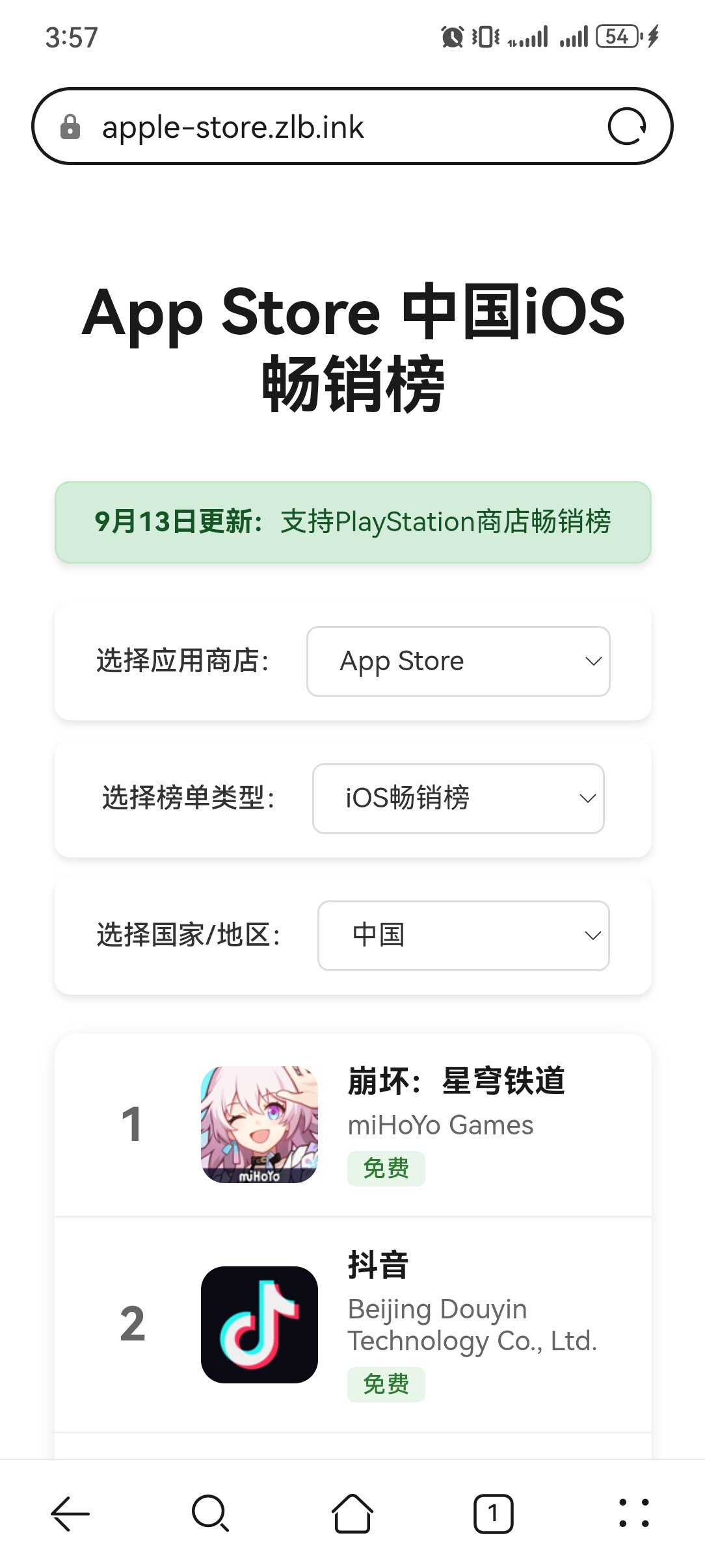The image size is (705, 1568).
Task: Open the 抖音 app entry
Action: click(x=379, y=1265)
